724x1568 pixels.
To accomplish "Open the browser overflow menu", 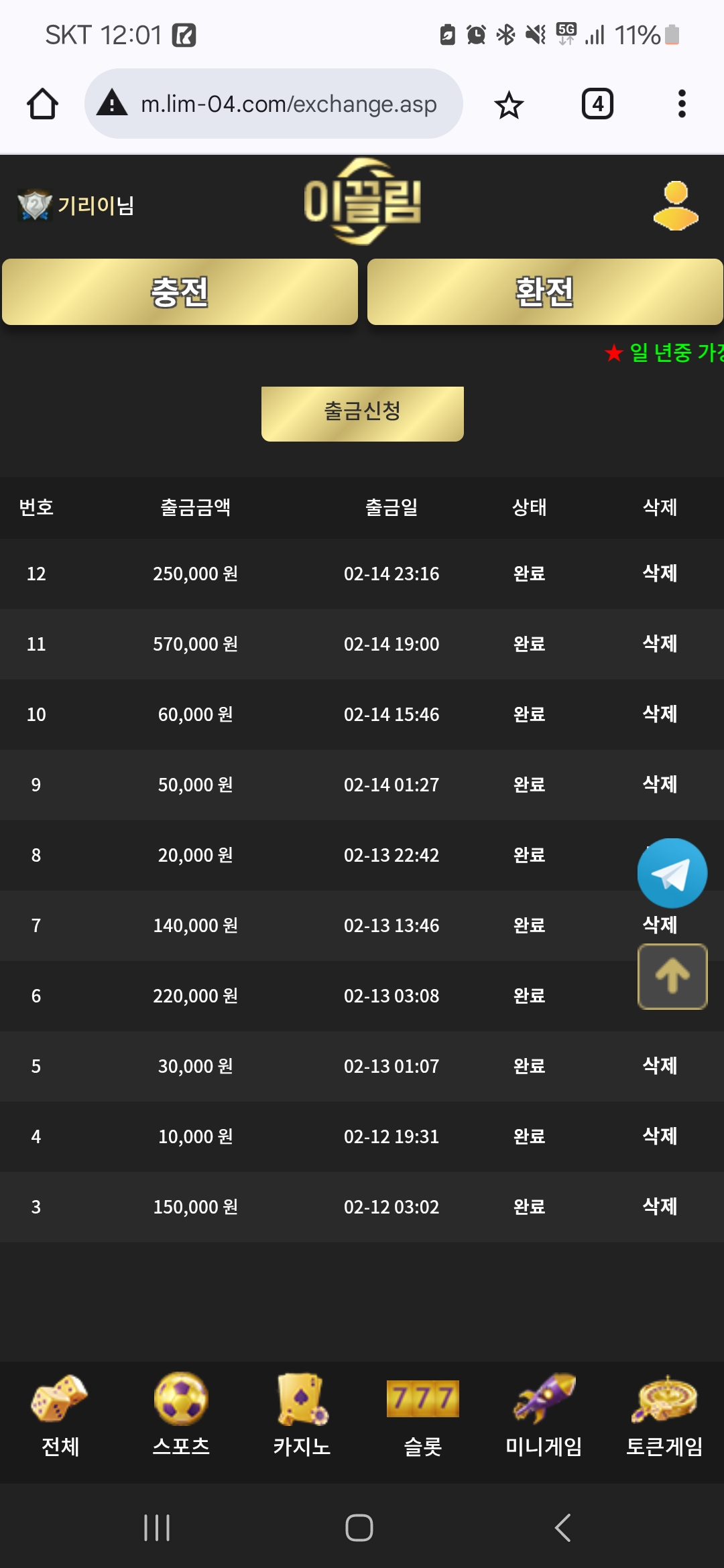I will point(682,104).
